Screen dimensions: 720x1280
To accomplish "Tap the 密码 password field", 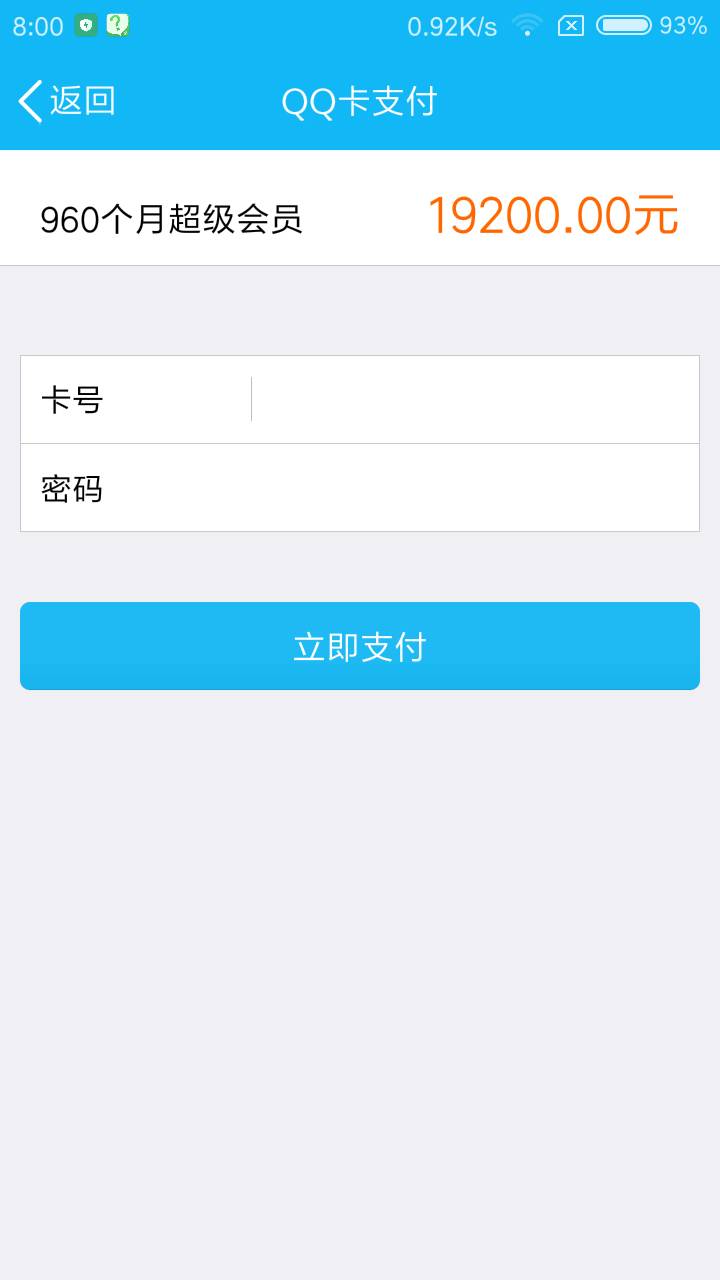I will click(400, 488).
